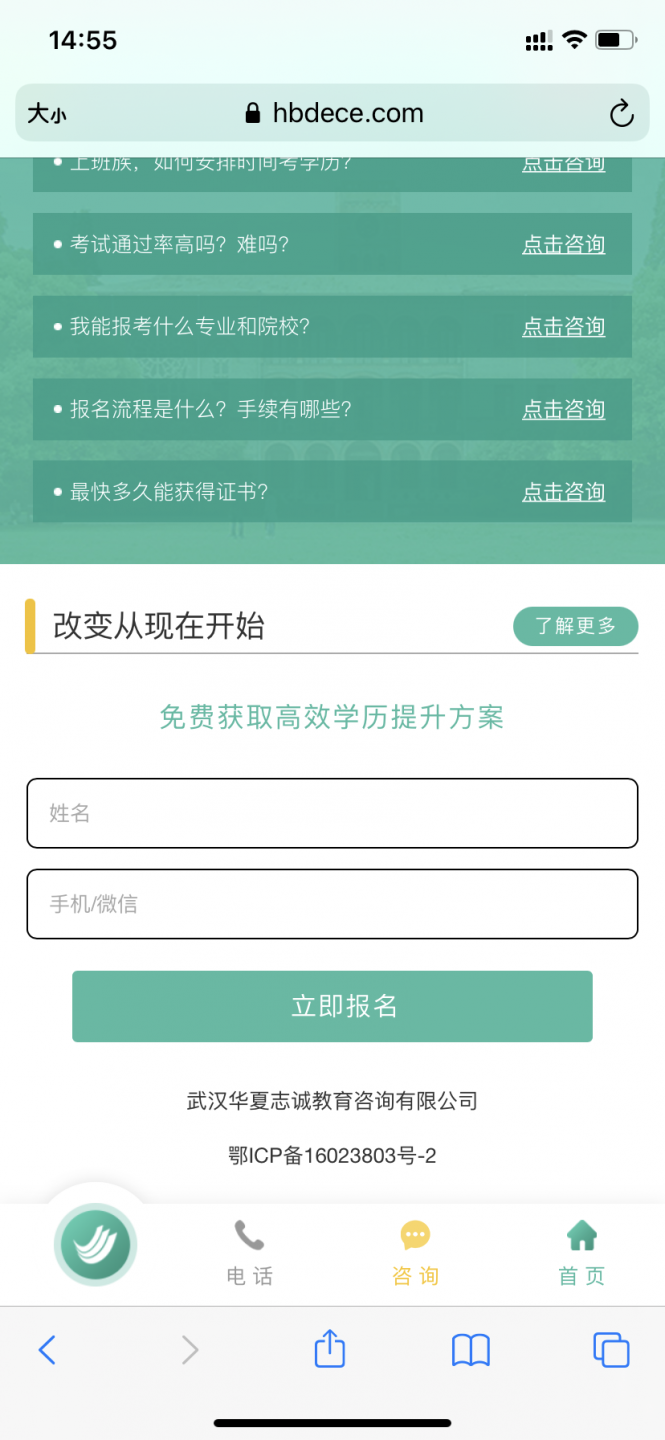Open the 电话 tab
Image resolution: width=665 pixels, height=1440 pixels.
[249, 1252]
